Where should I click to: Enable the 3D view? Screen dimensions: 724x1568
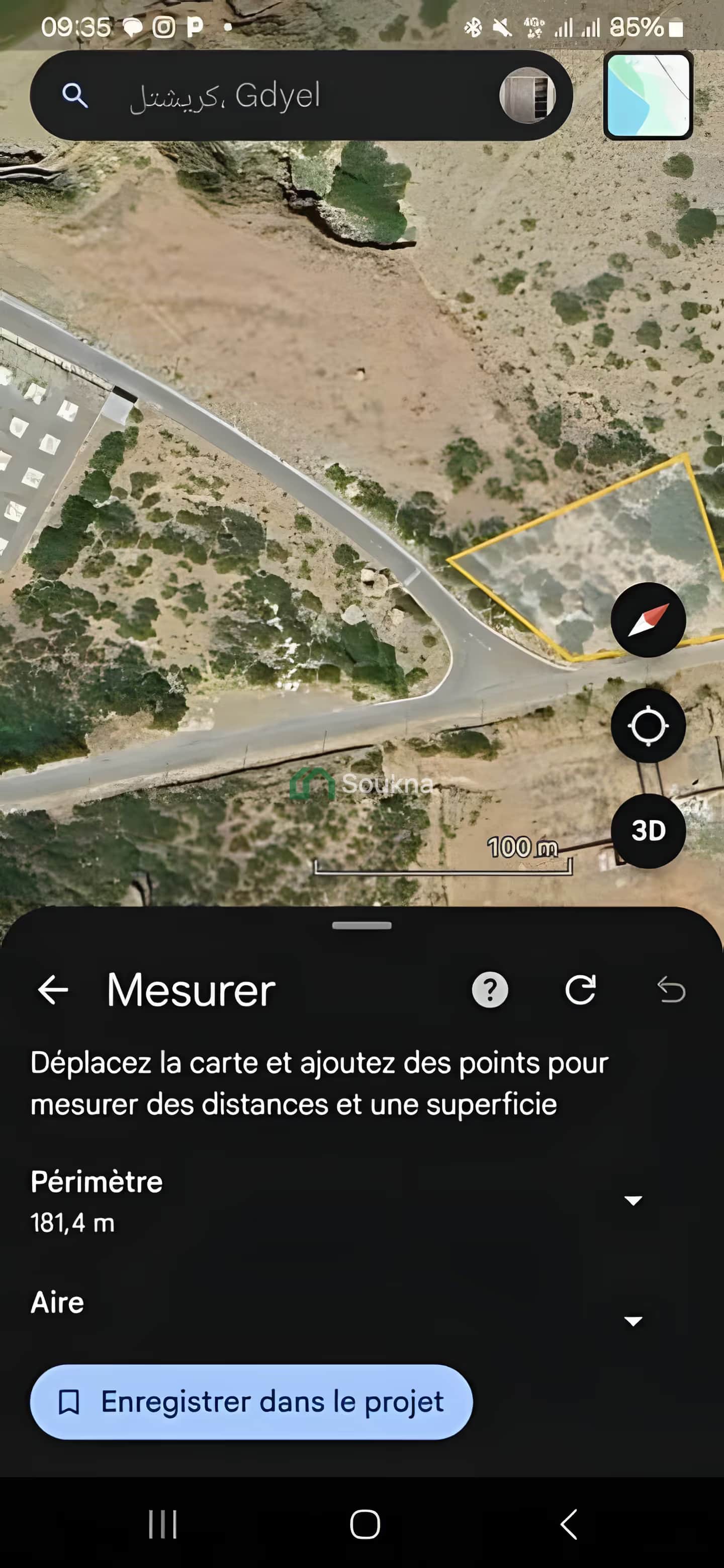pos(648,830)
